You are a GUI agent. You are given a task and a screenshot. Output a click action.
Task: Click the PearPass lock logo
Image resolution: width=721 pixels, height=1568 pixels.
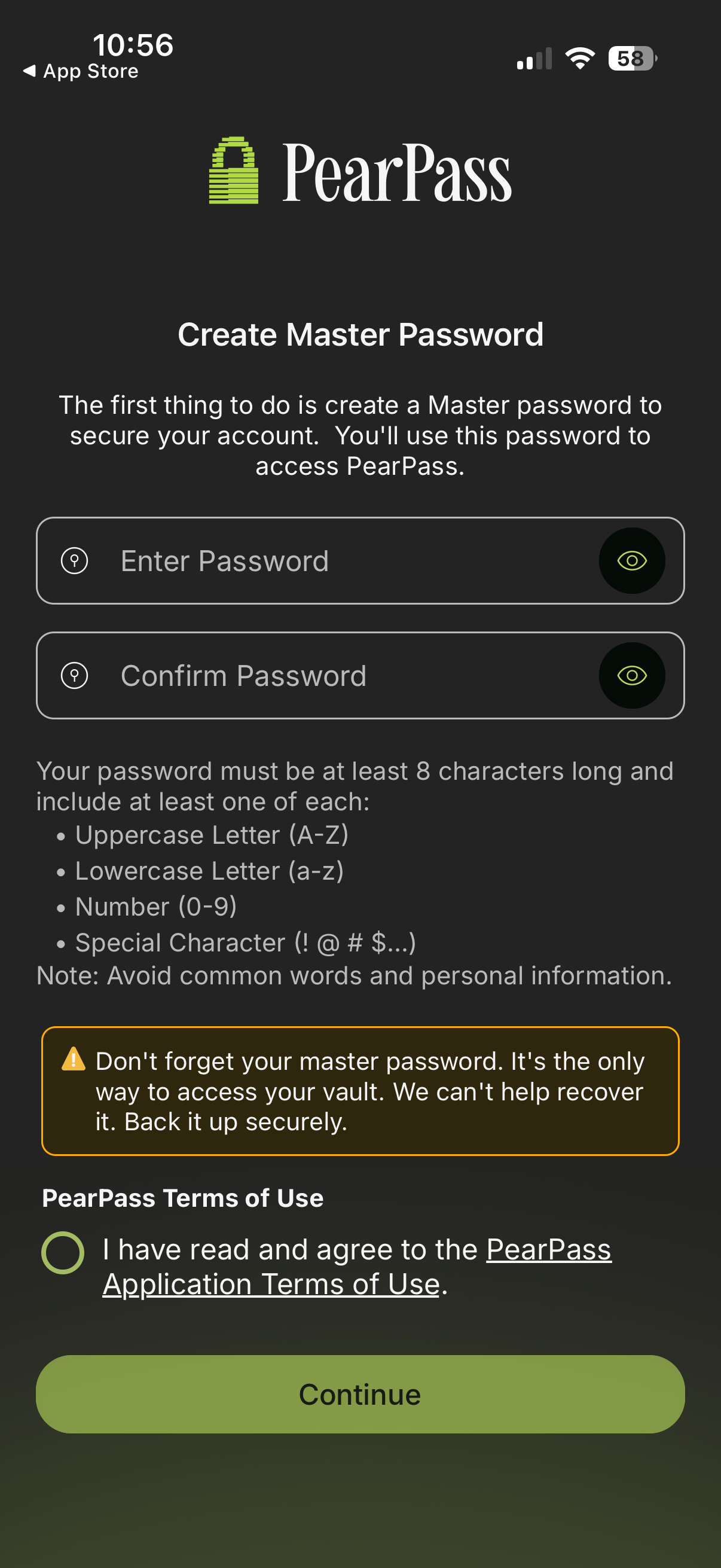click(x=233, y=173)
